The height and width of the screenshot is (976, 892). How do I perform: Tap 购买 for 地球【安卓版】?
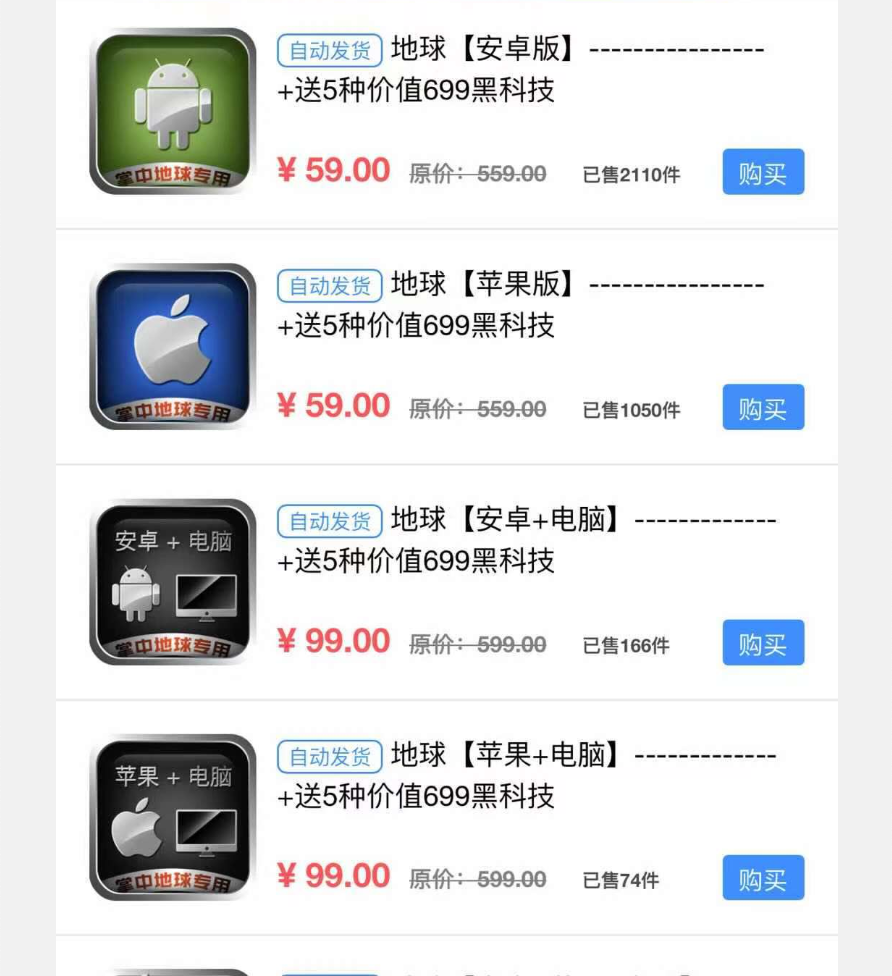763,172
